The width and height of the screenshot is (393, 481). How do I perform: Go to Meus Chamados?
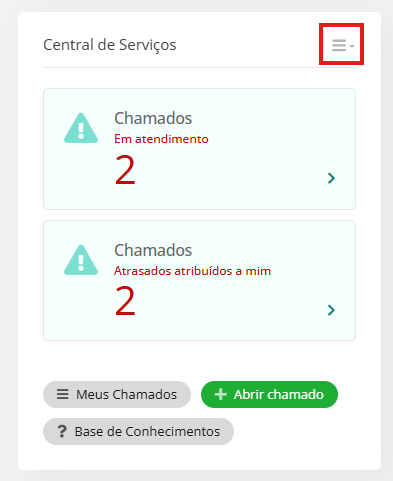point(117,394)
